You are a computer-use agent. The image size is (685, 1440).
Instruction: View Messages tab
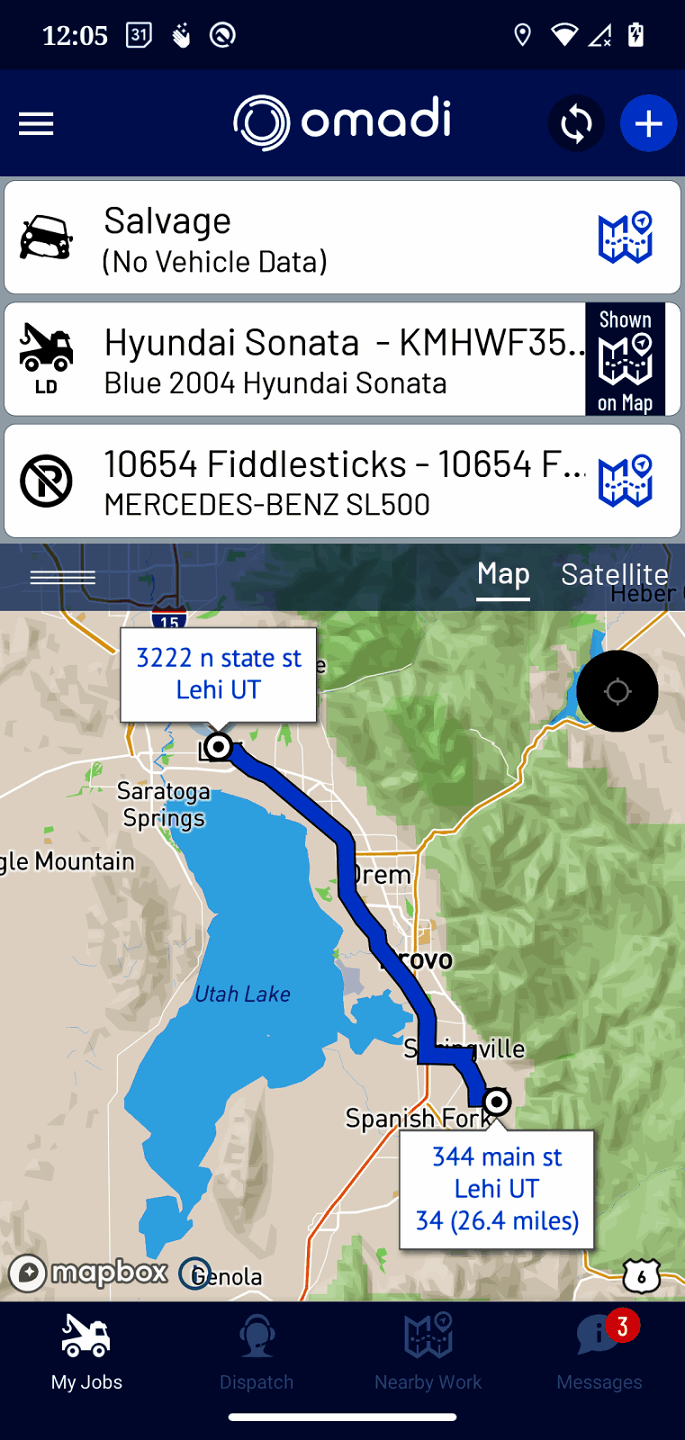point(599,1354)
